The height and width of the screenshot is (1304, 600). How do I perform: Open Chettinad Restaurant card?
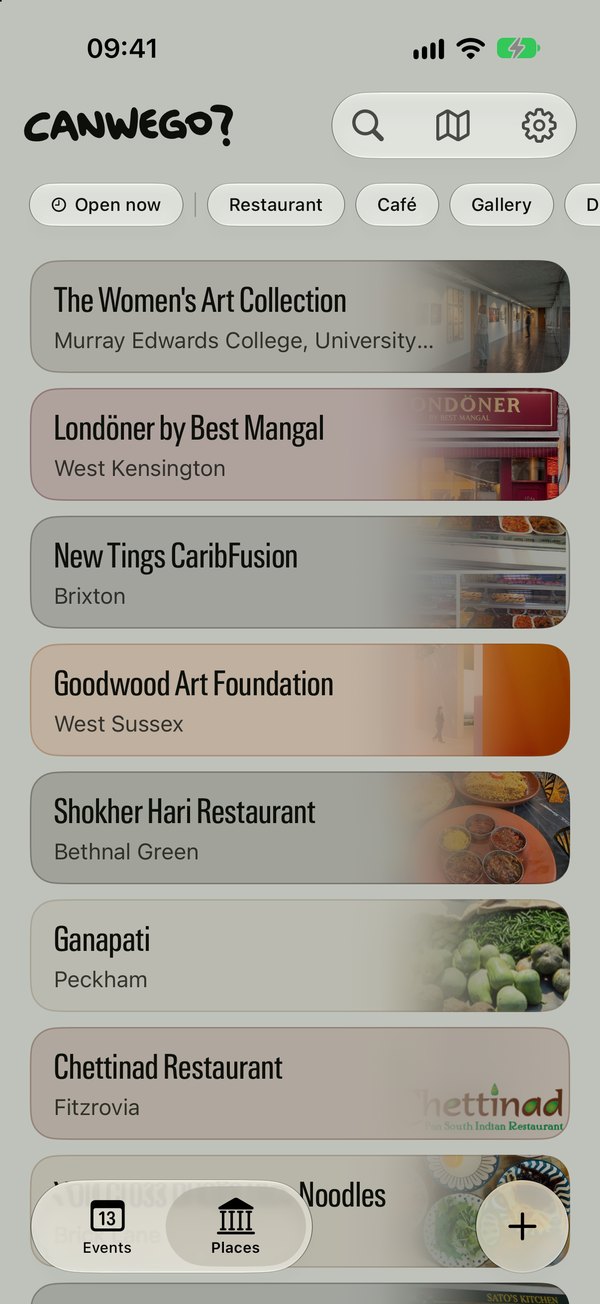tap(300, 1084)
